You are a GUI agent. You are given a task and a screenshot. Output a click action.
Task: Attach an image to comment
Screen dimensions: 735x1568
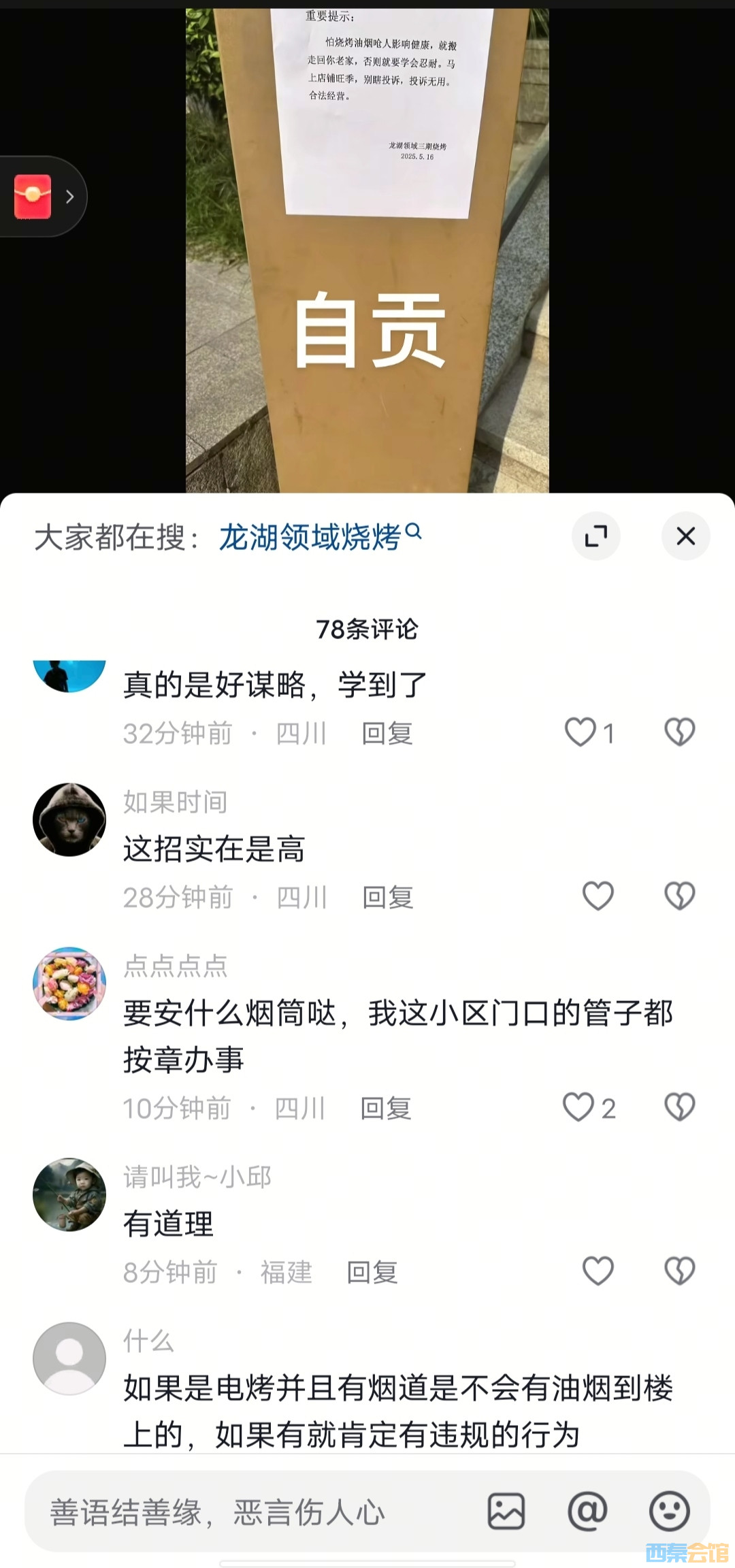click(506, 1512)
